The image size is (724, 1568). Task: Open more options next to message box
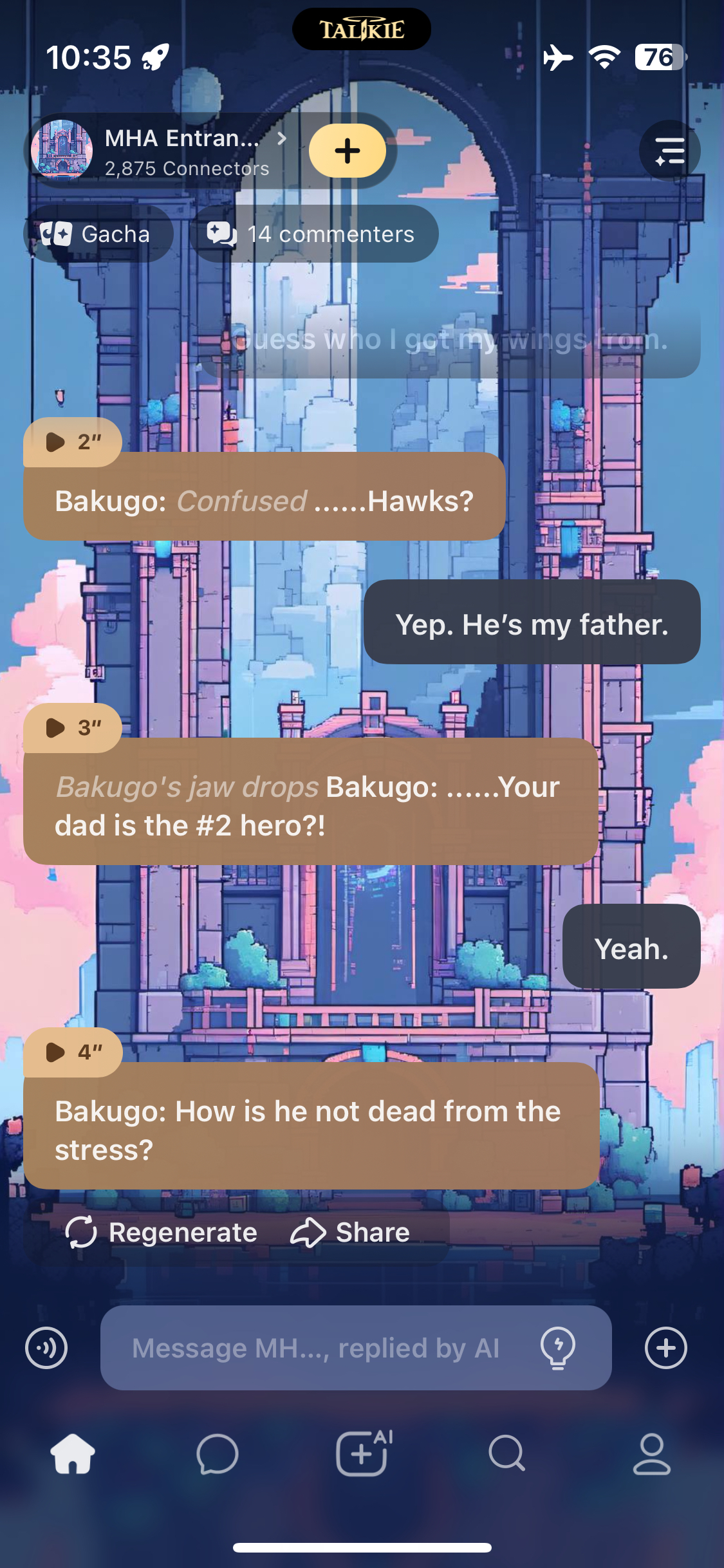point(666,1347)
